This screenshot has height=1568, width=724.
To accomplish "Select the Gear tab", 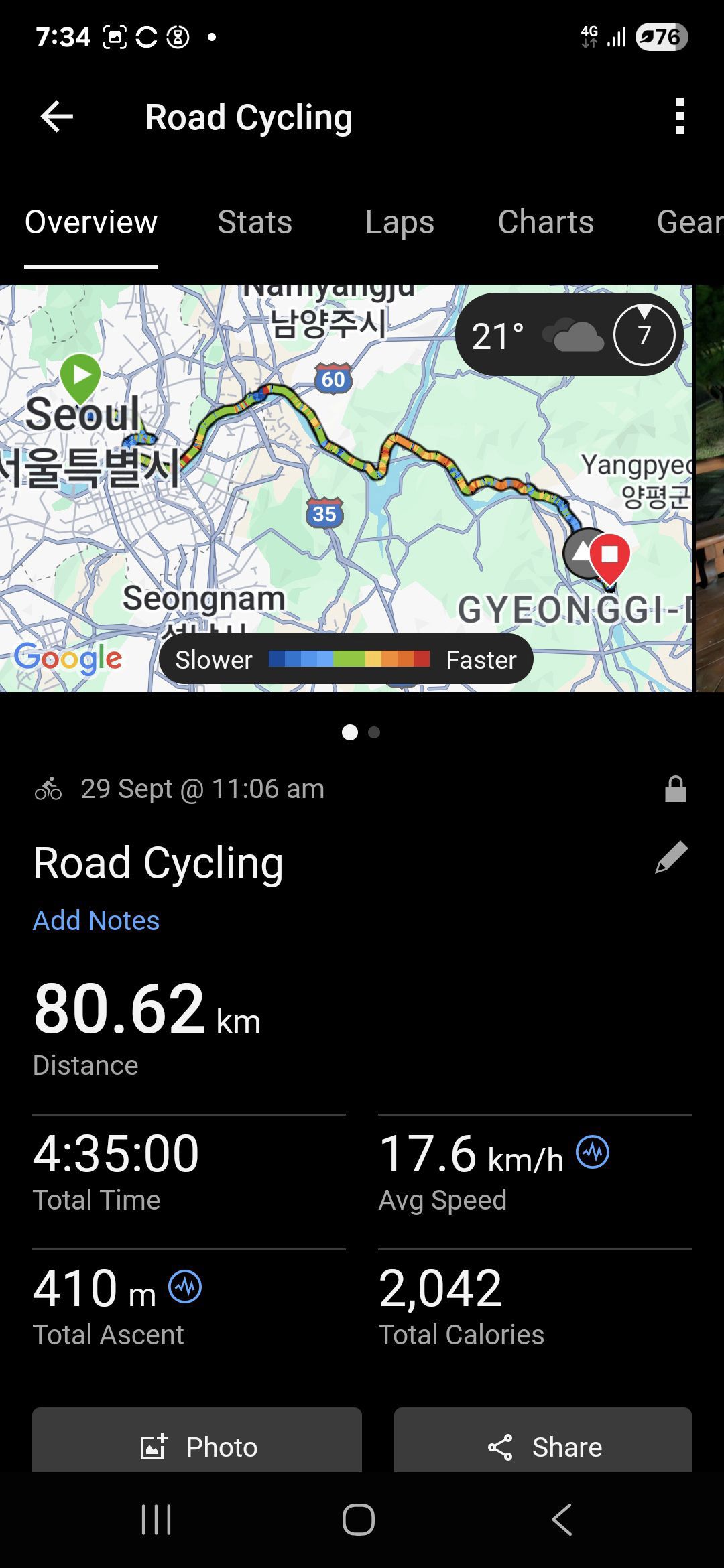I will 689,222.
